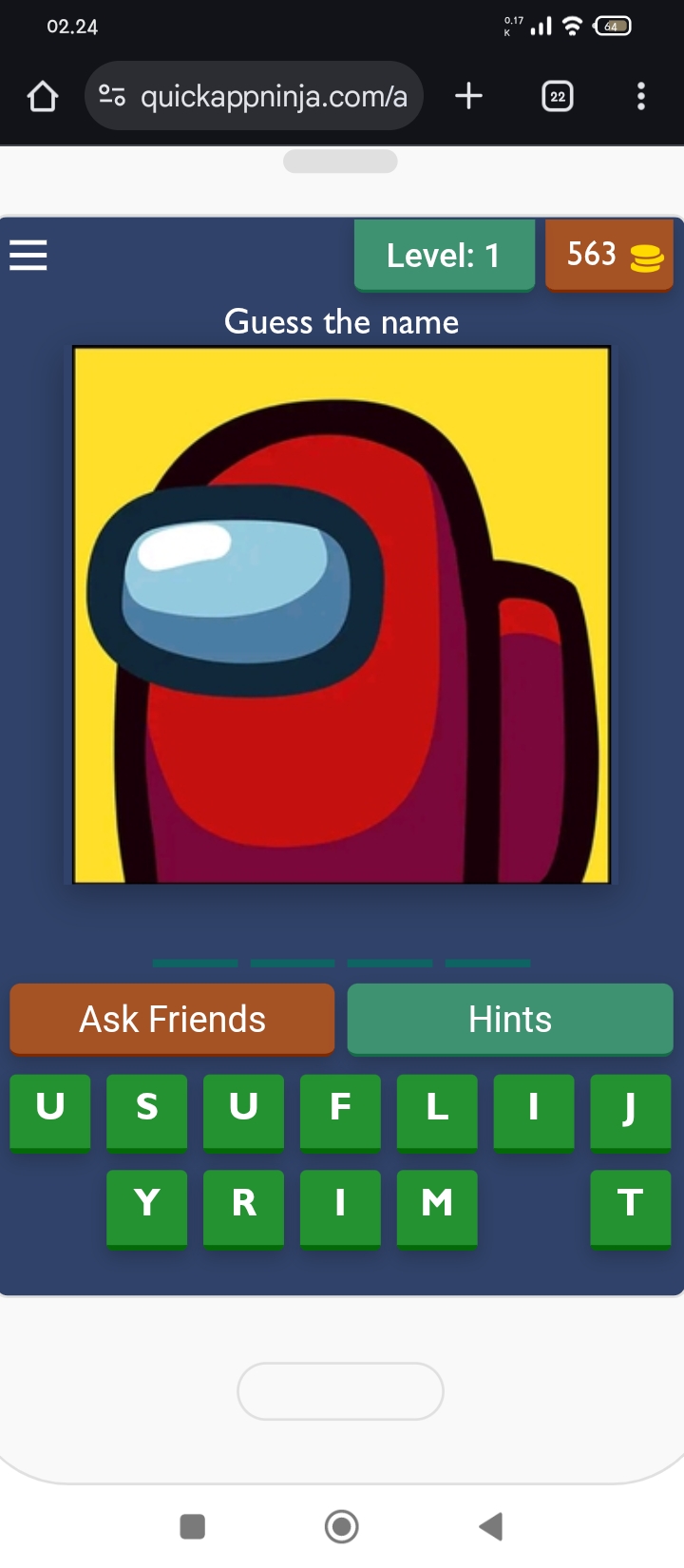The width and height of the screenshot is (684, 1568).
Task: Select the letter Y tile
Action: 146,1206
